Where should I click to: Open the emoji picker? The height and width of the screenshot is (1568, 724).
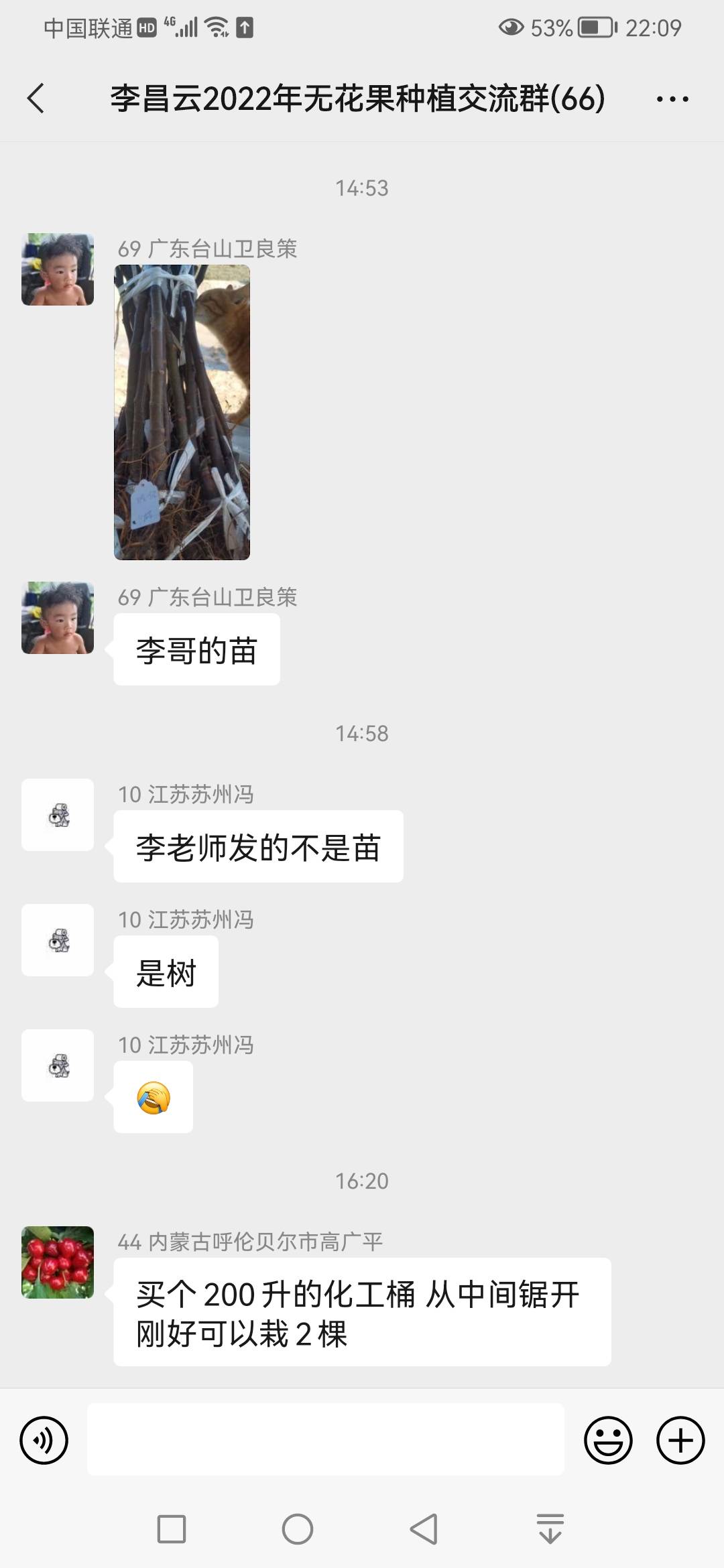(608, 1440)
